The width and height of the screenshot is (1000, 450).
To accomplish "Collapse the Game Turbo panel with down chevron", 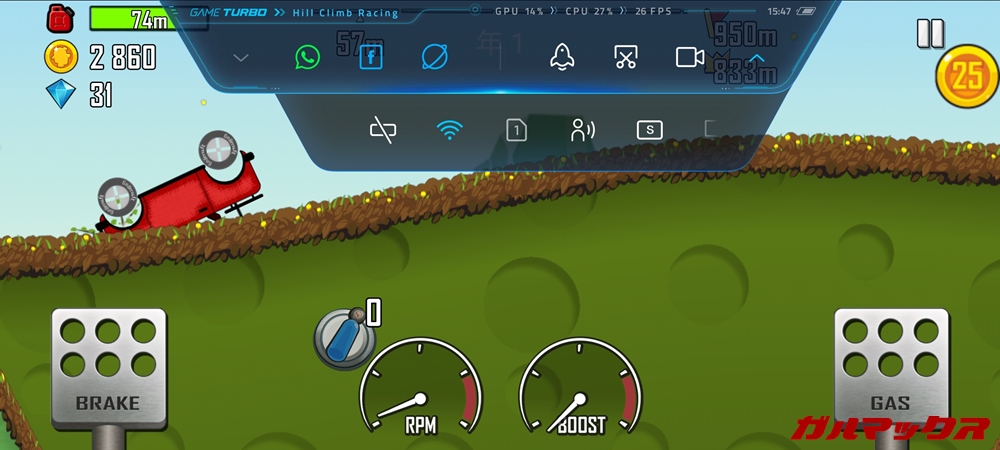I will pos(241,58).
